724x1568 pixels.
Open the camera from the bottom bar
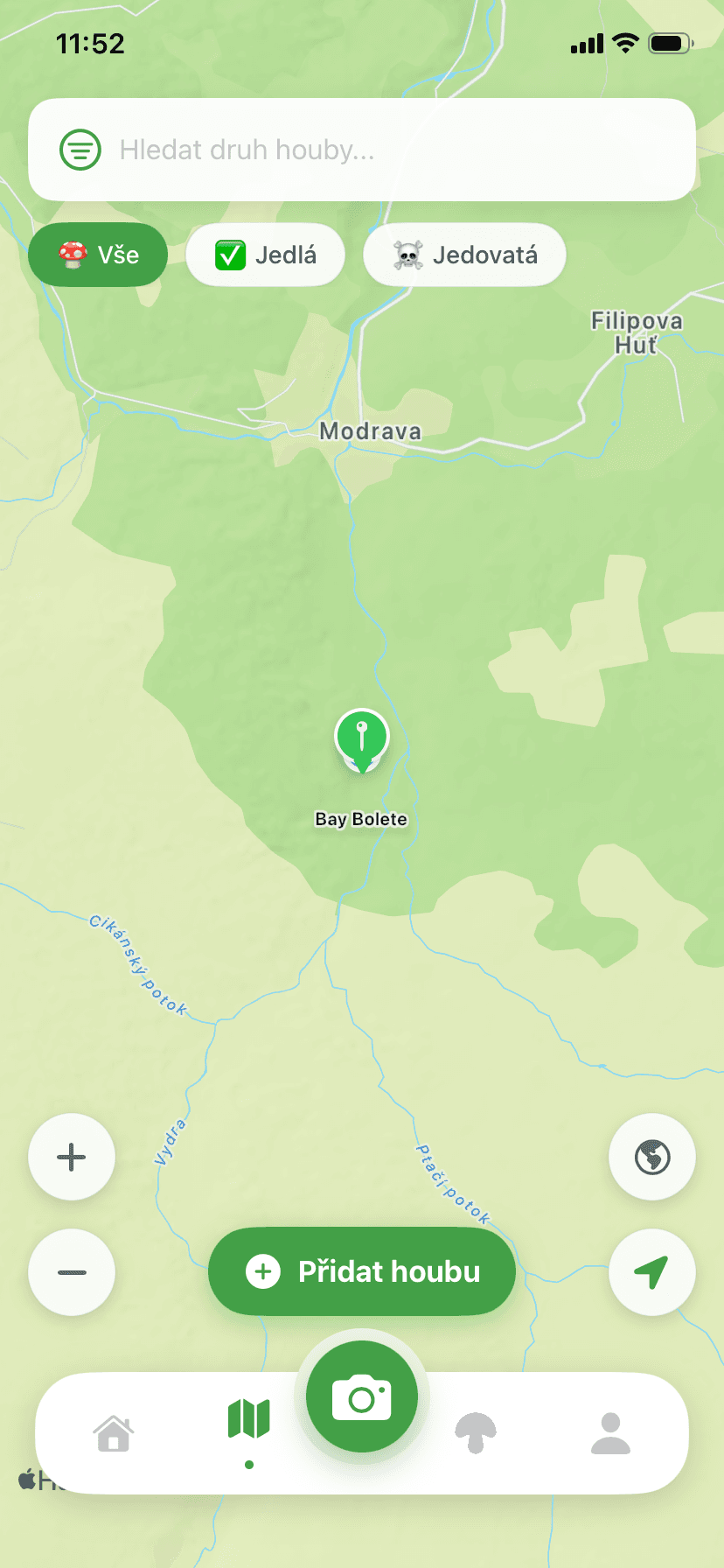point(362,1396)
